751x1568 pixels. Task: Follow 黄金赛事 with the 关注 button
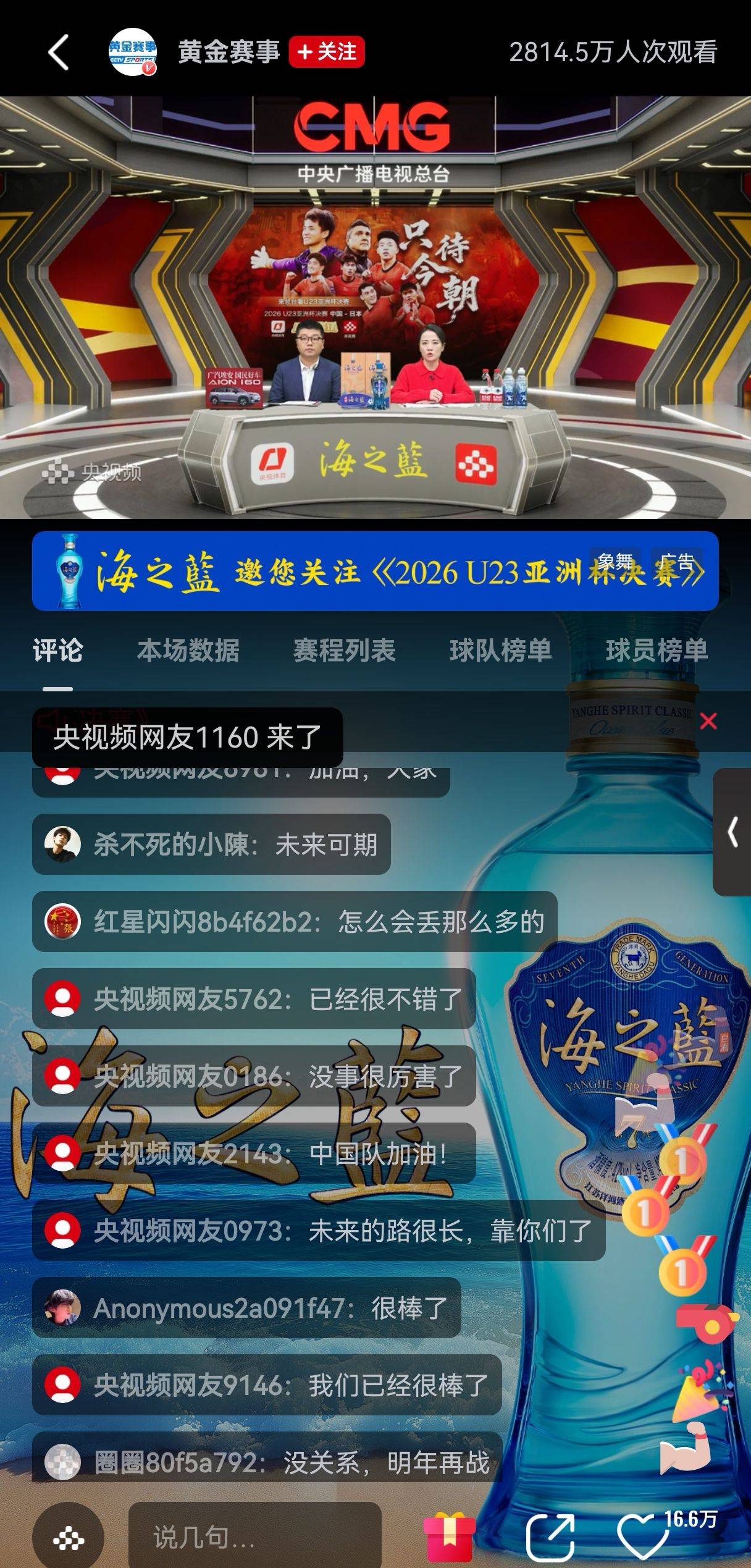(x=327, y=52)
